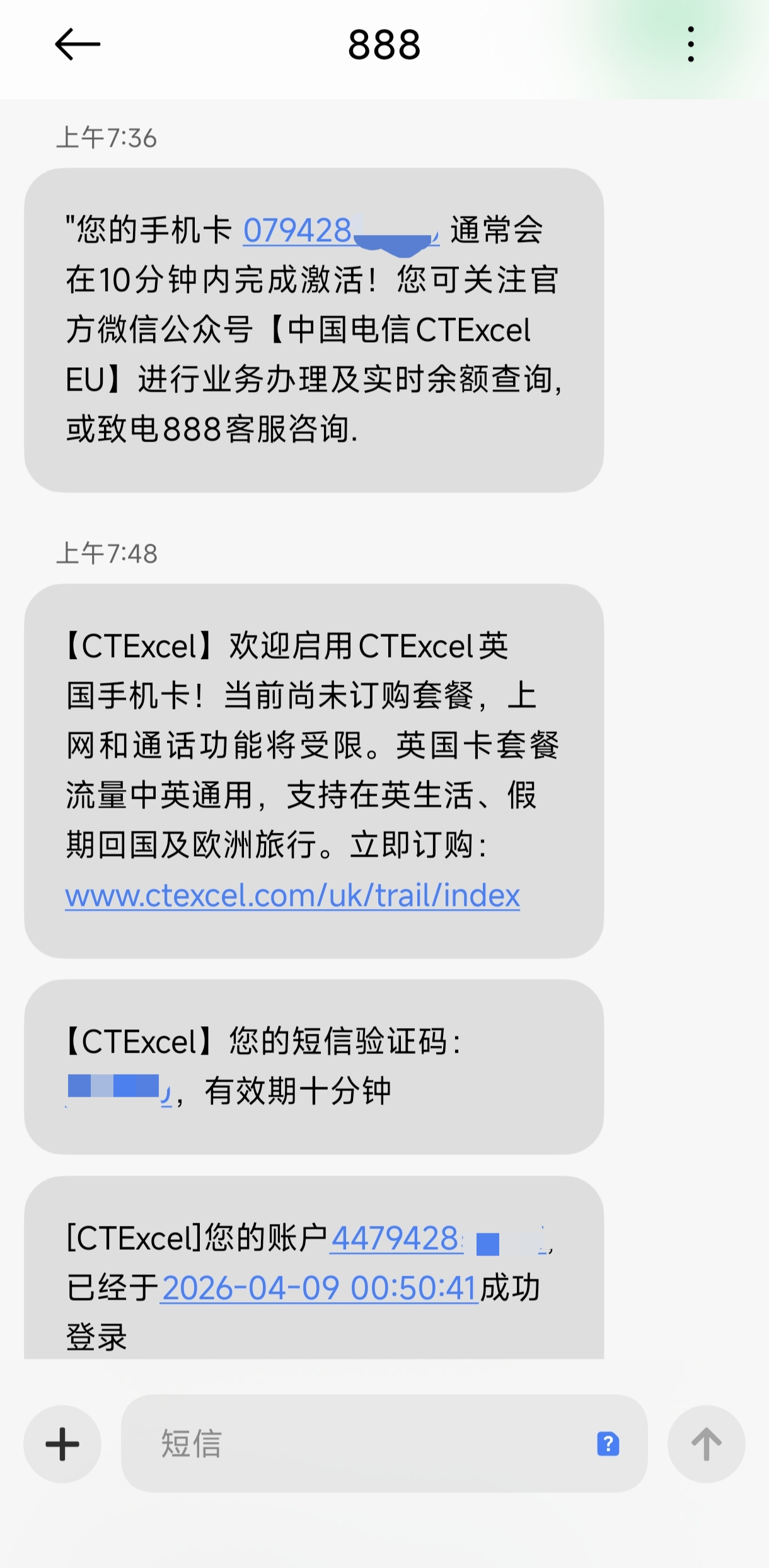The image size is (769, 1568).
Task: Tap the blue question mark icon in the message field
Action: (608, 1444)
